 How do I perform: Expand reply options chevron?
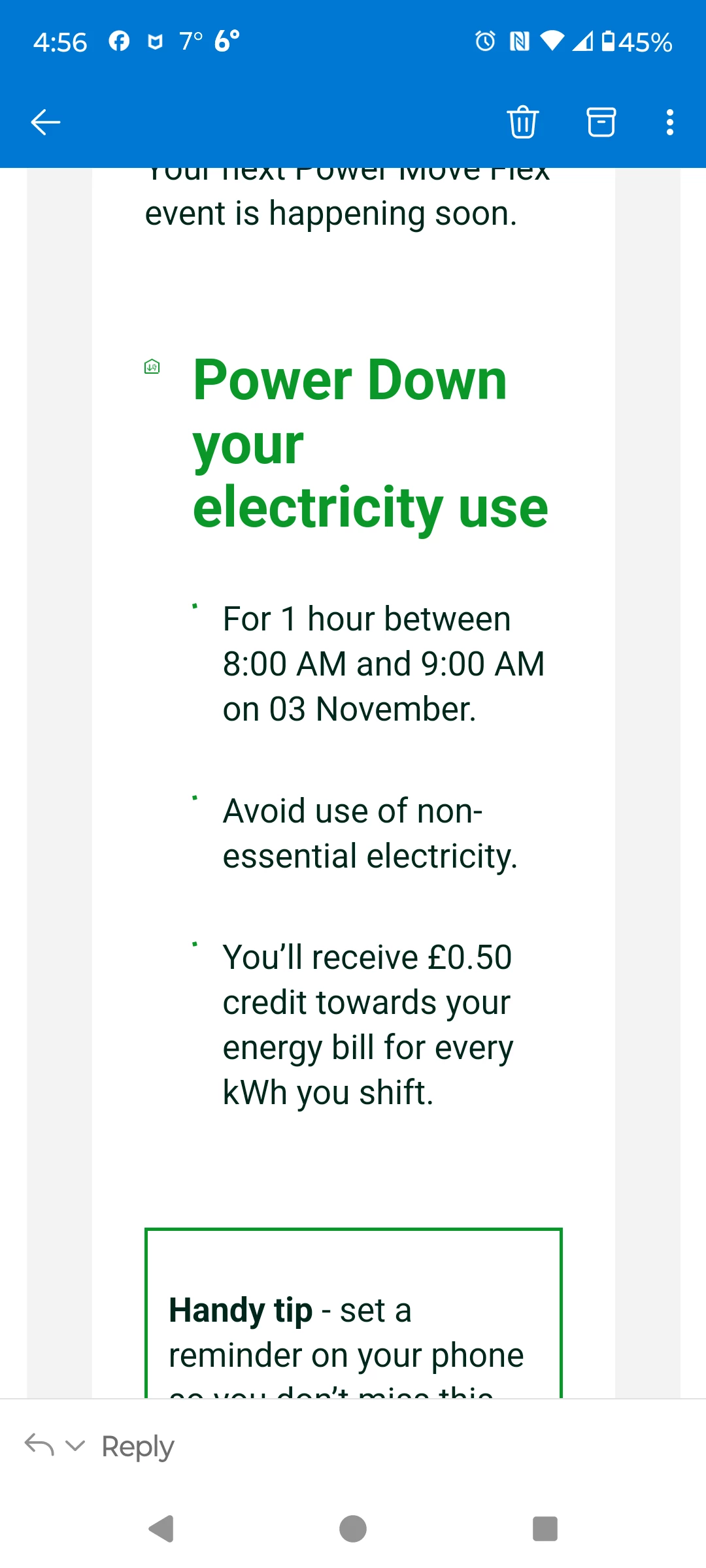(76, 1445)
